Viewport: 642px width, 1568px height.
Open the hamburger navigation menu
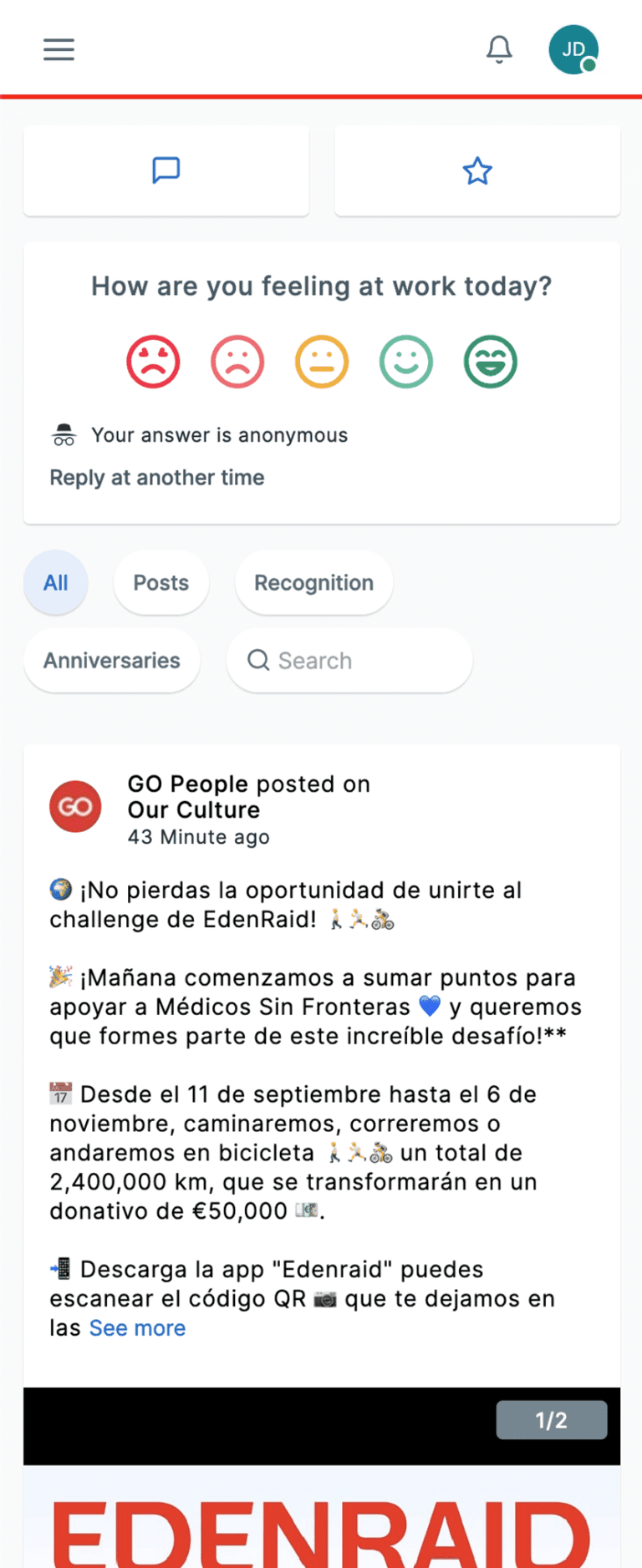(59, 50)
